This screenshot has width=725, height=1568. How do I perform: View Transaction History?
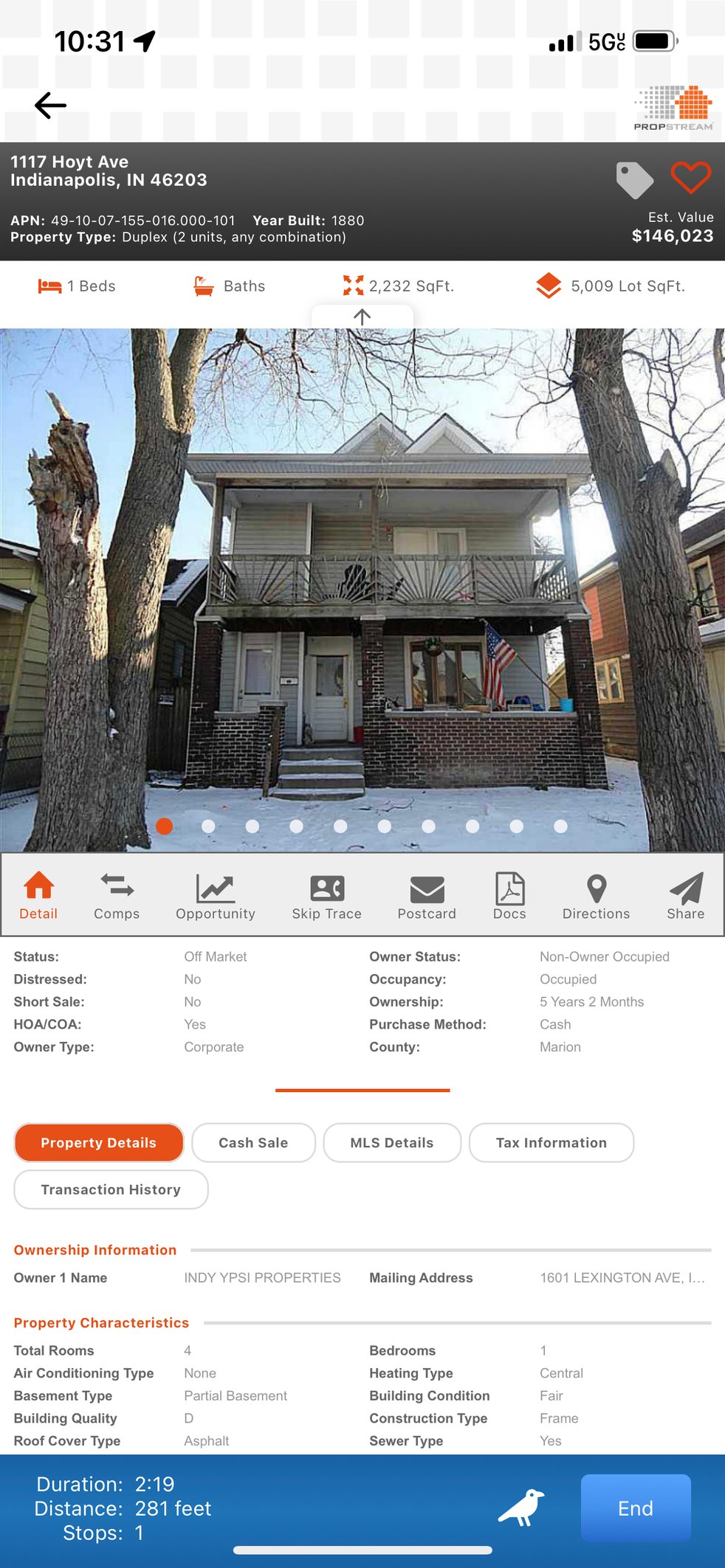[111, 1189]
